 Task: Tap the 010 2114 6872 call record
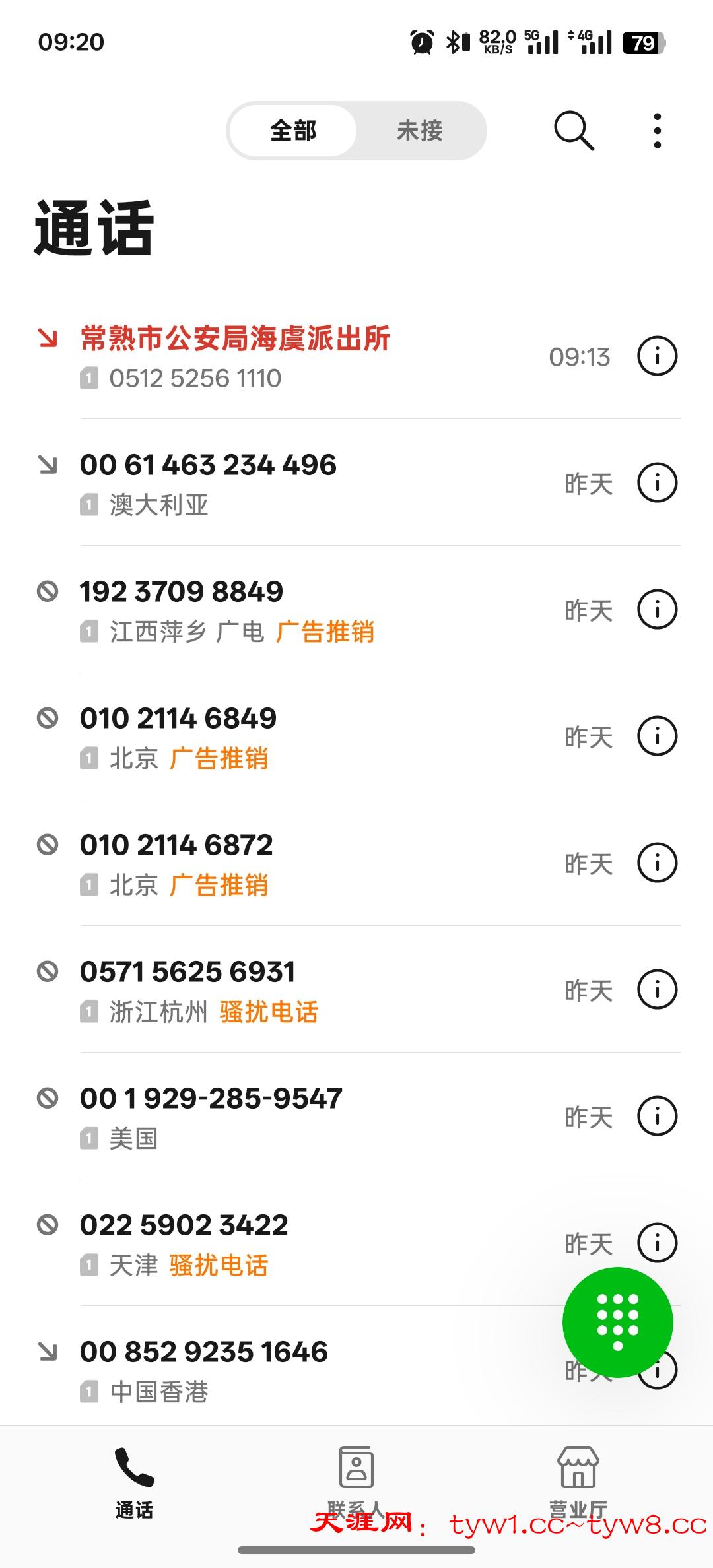pos(264,863)
